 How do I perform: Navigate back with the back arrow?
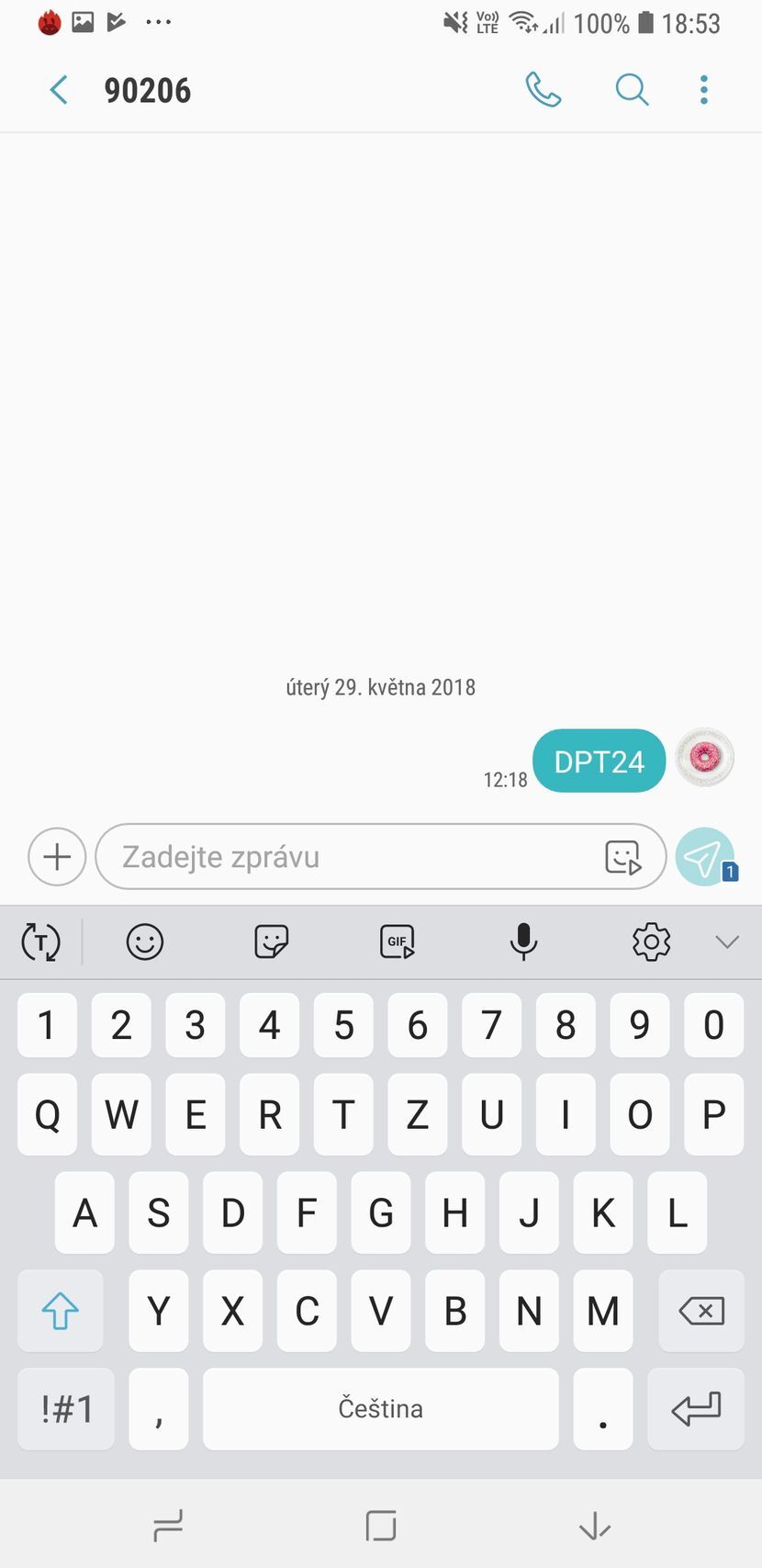point(58,89)
